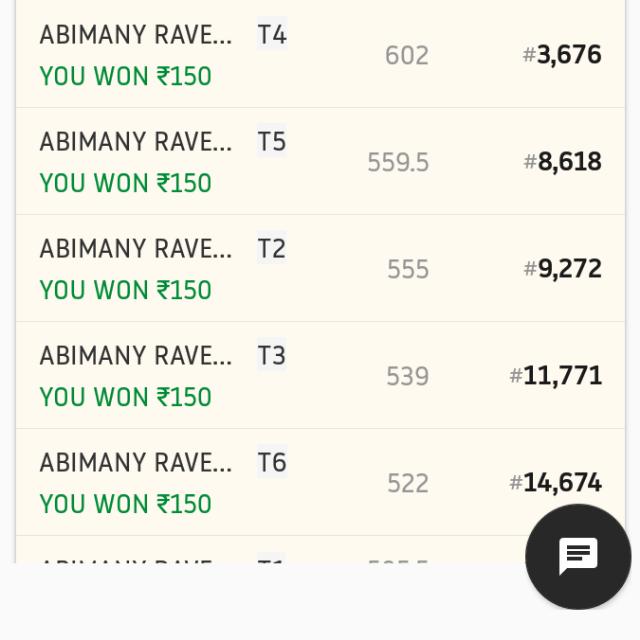View team T6 ranked #14,674

point(320,483)
